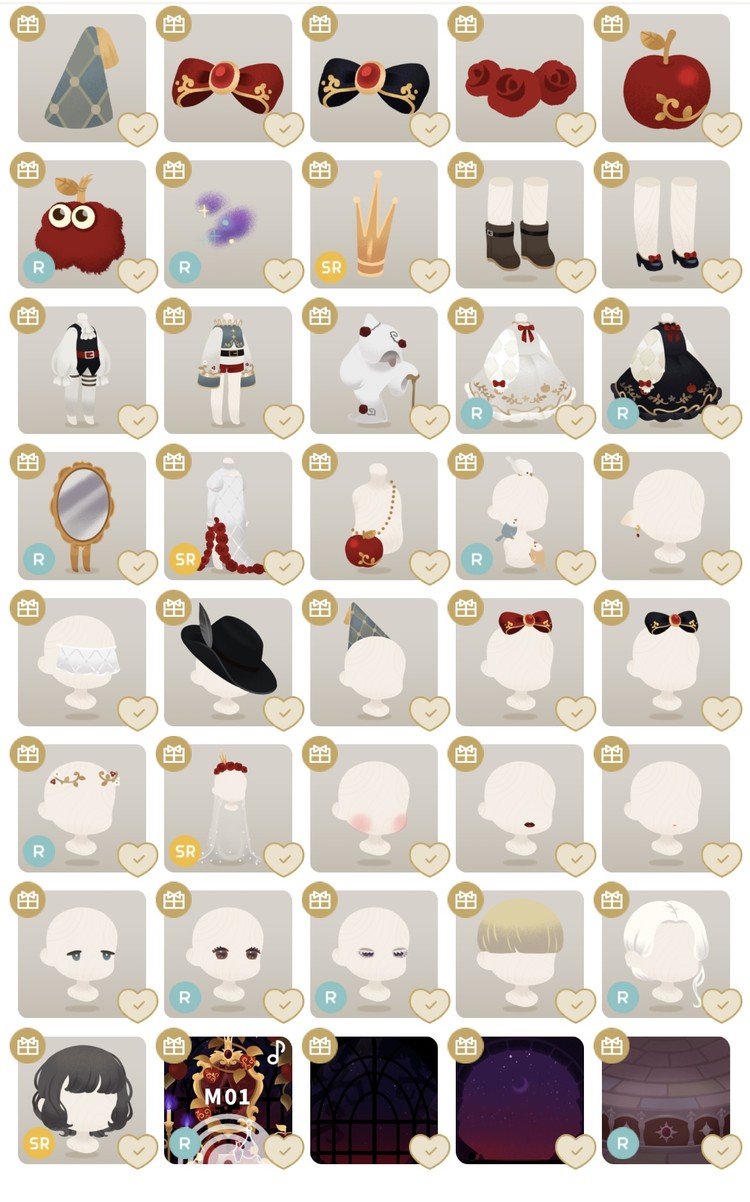The height and width of the screenshot is (1202, 750).
Task: Favorite the white dress with red ribbon
Action: pos(576,420)
